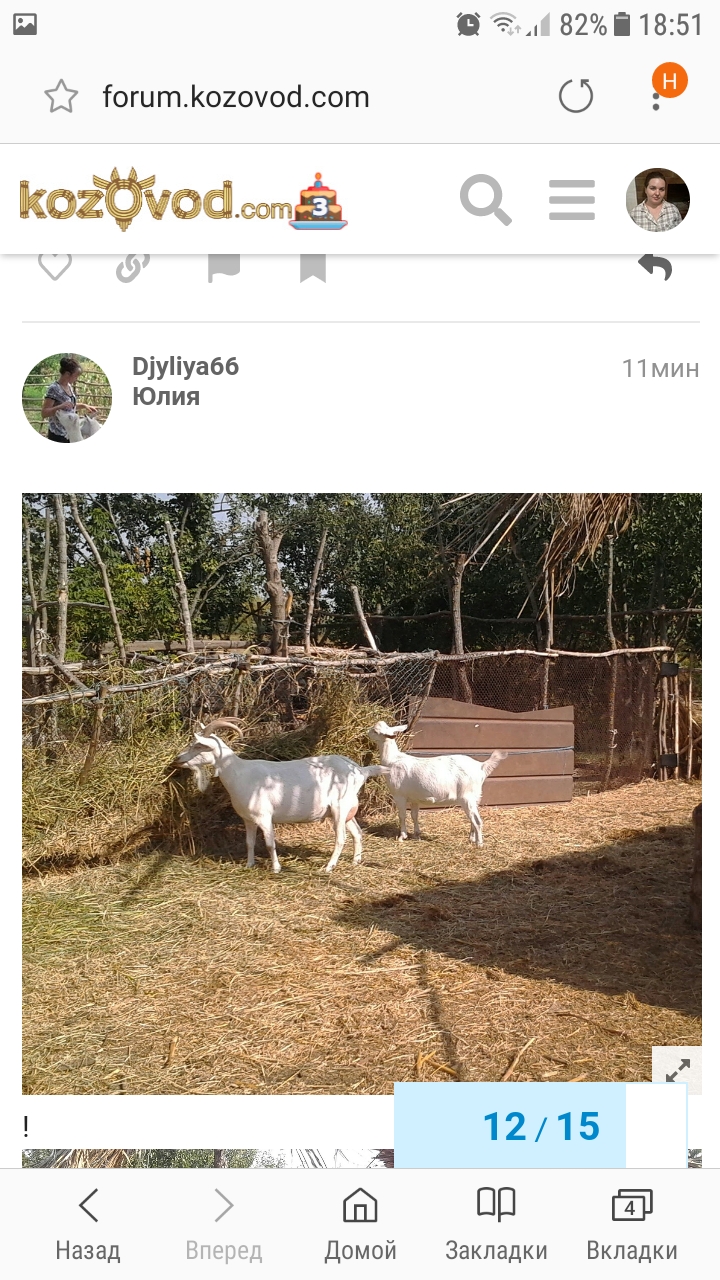Flag the previous post
The image size is (720, 1280).
[x=223, y=267]
